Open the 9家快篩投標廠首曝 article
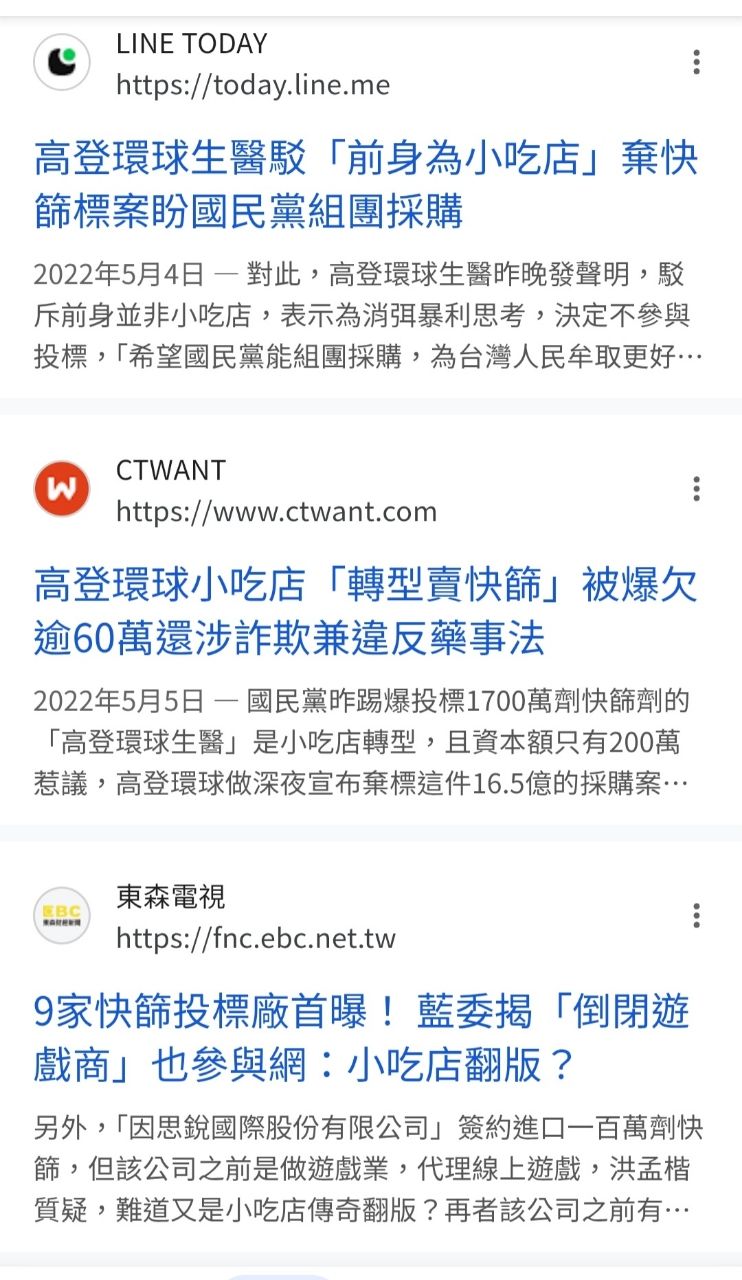Screen dimensions: 742x1280 pyautogui.click(x=360, y=1038)
